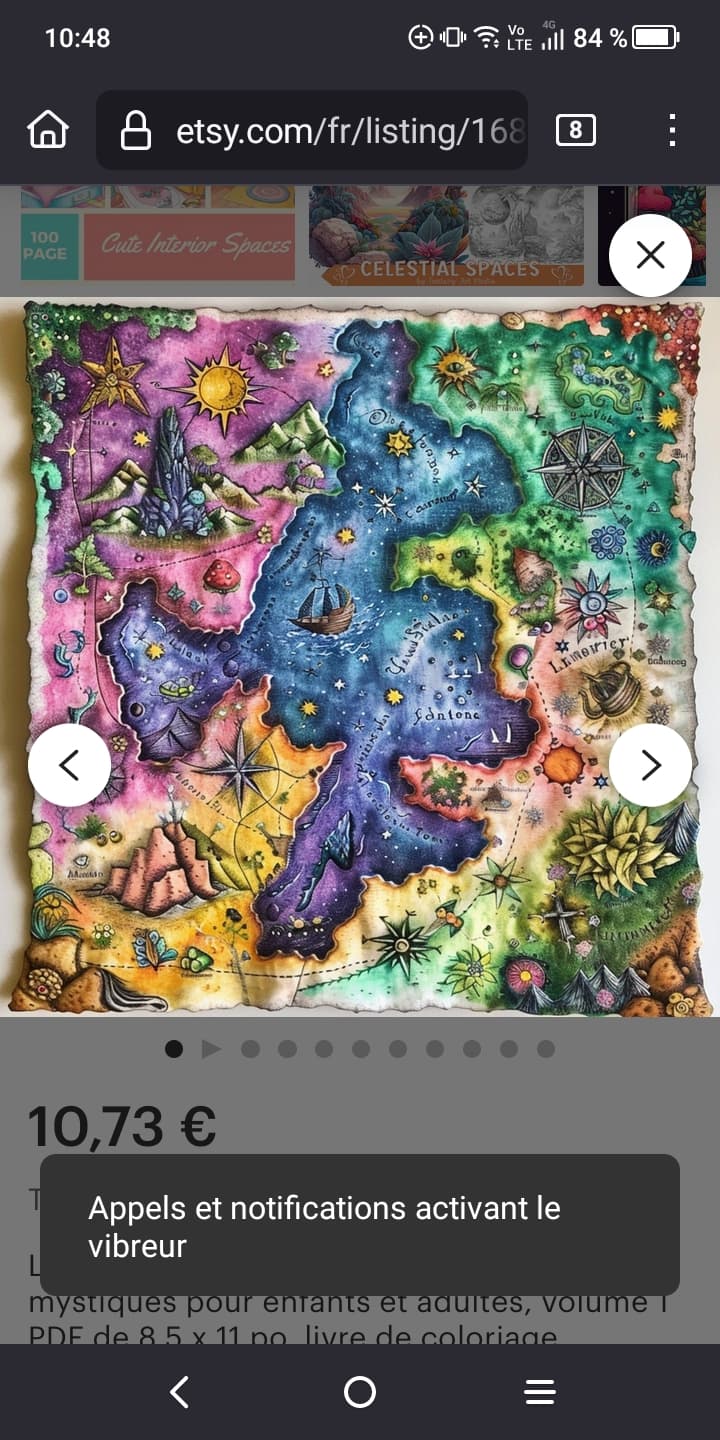Image resolution: width=720 pixels, height=1440 pixels.
Task: Open the tab switcher showing 8 tabs
Action: pyautogui.click(x=575, y=130)
